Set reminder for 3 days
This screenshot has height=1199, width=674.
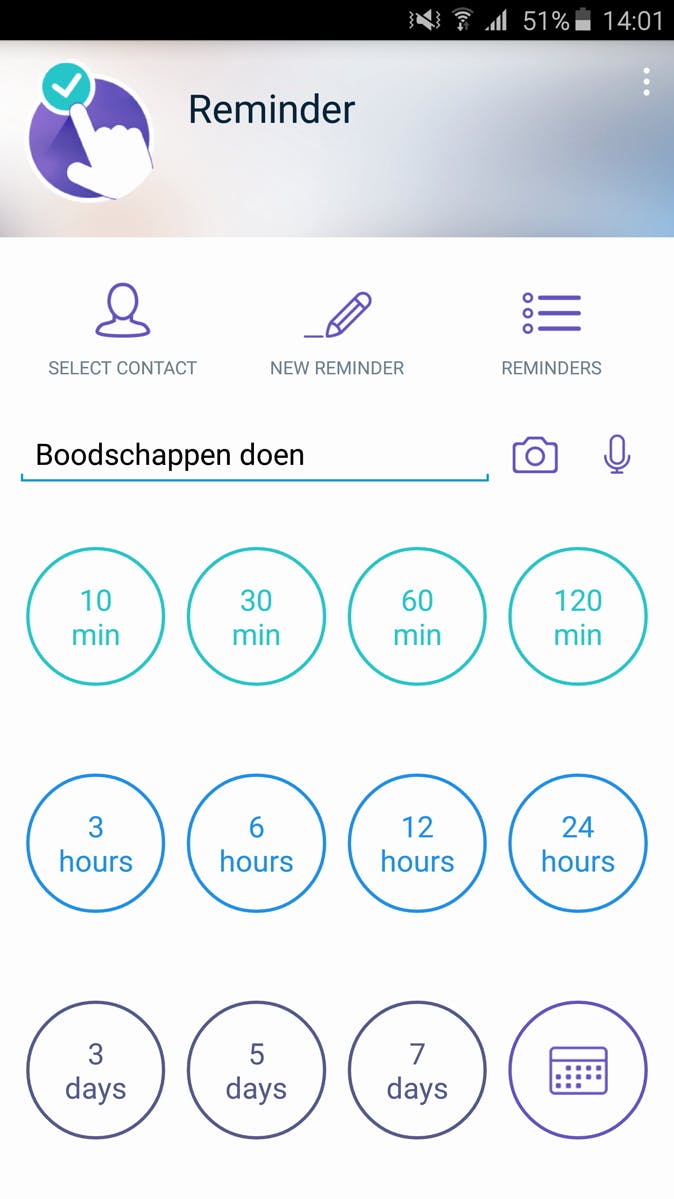point(96,1070)
